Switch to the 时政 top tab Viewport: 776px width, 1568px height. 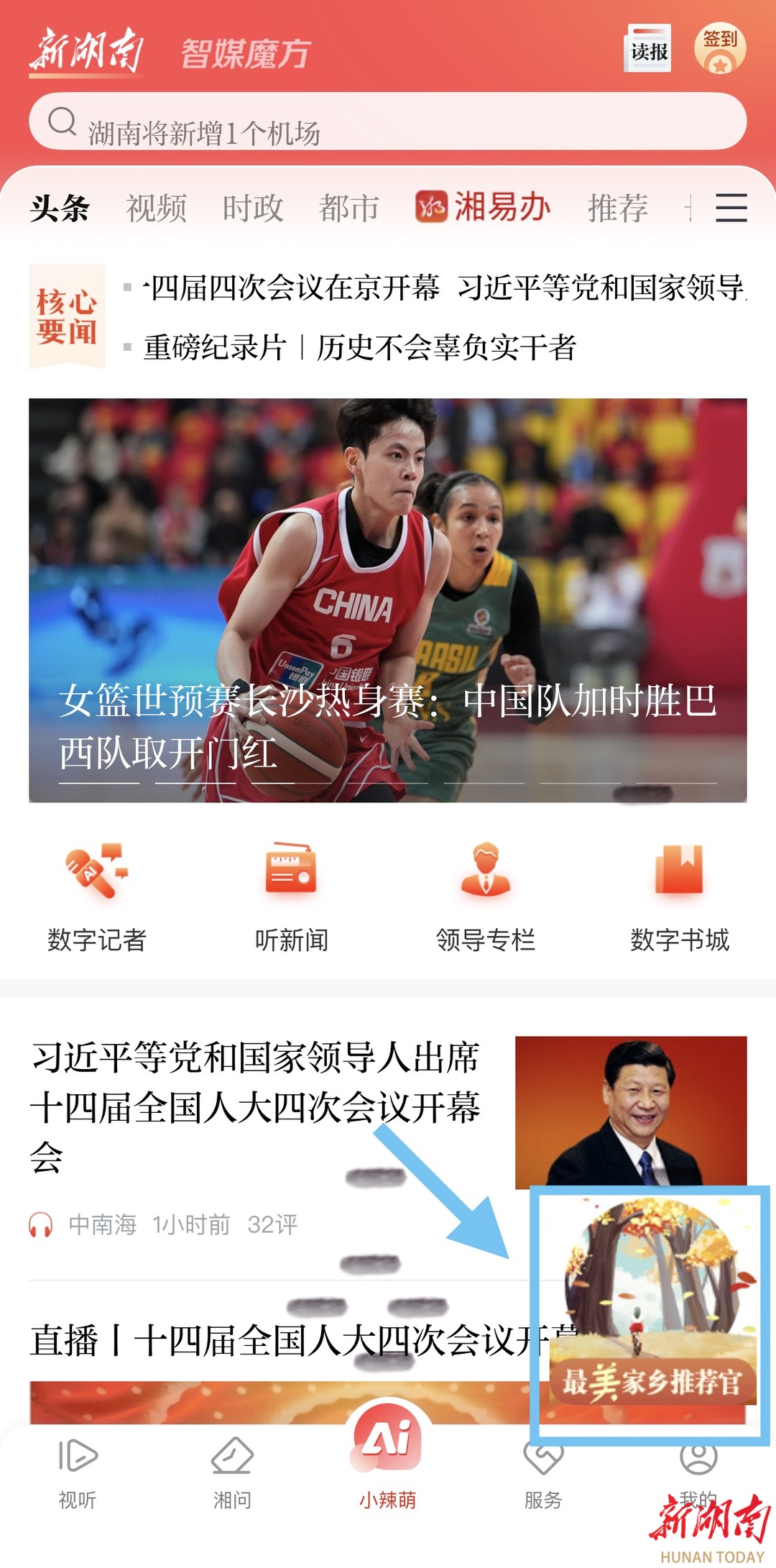click(x=252, y=208)
